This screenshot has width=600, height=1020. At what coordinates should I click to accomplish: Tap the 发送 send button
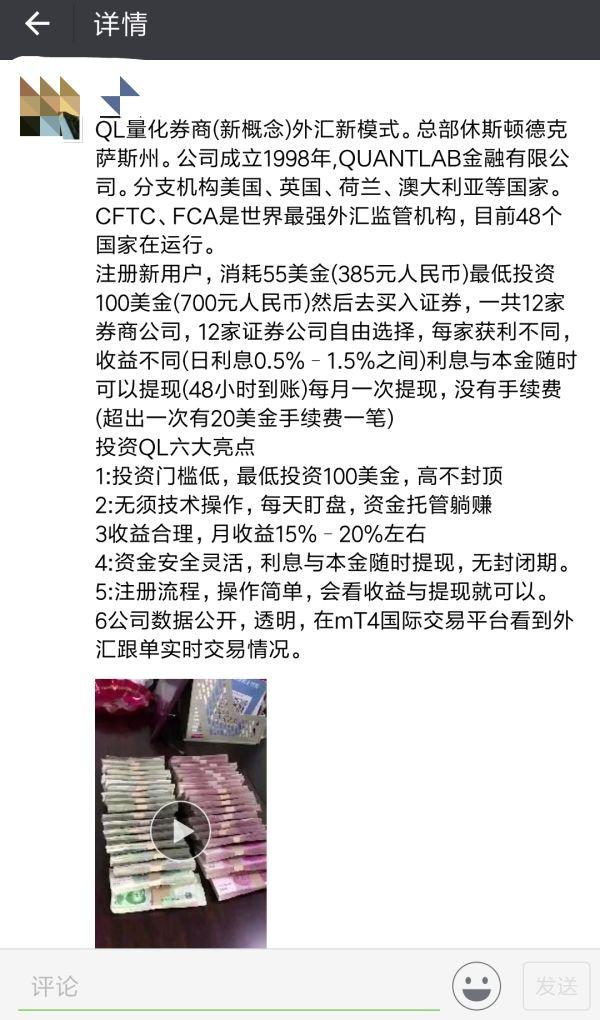coord(556,986)
